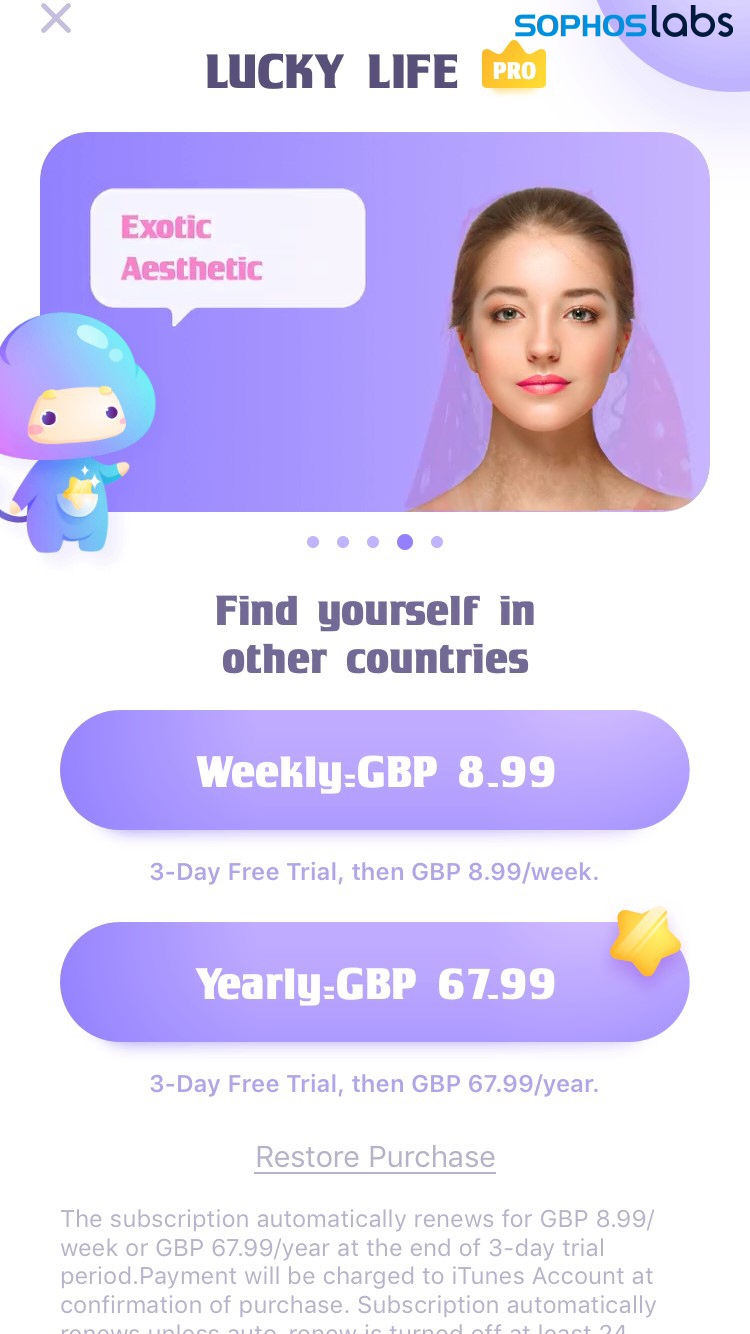Select the Yearly GBP 67.99 subscription

(x=375, y=982)
